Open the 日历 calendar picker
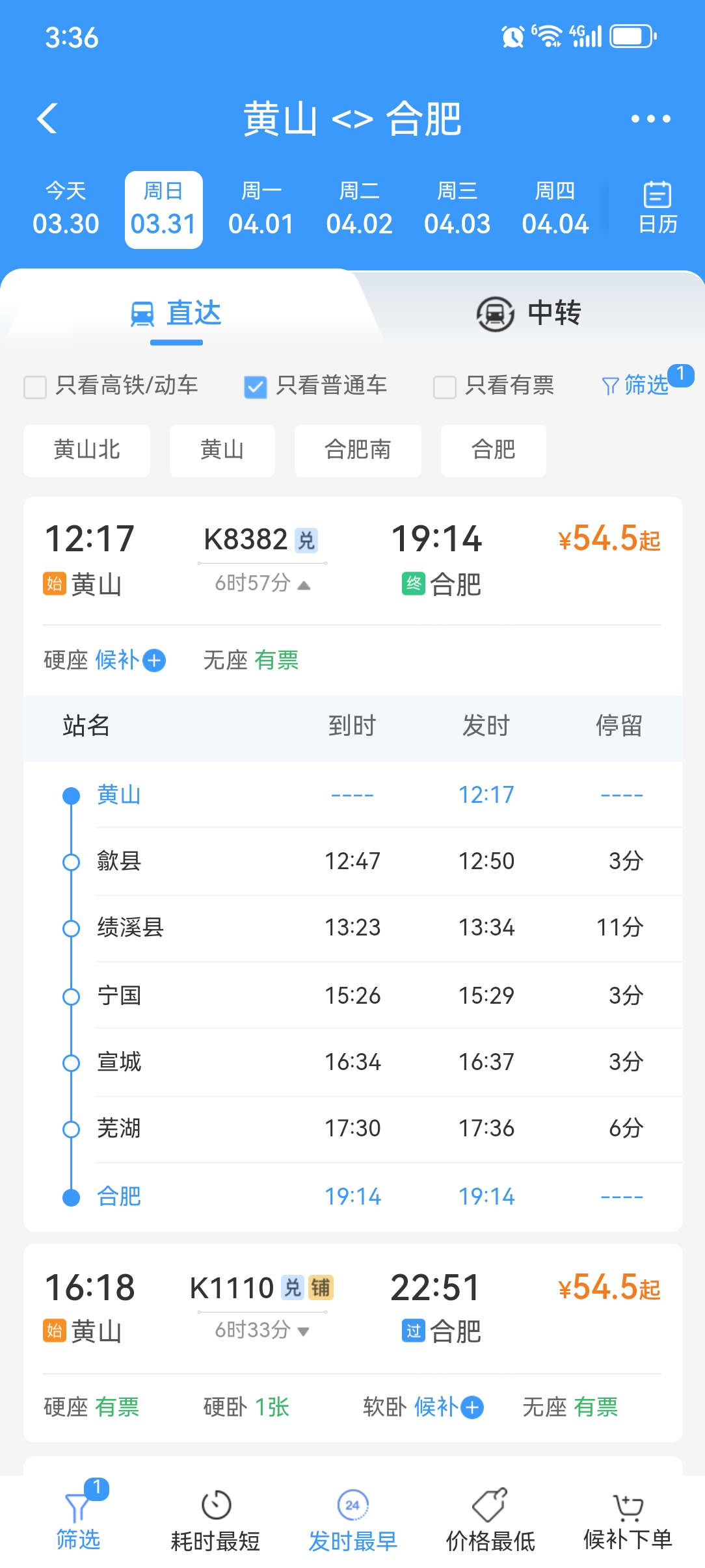Viewport: 705px width, 1568px height. [658, 208]
